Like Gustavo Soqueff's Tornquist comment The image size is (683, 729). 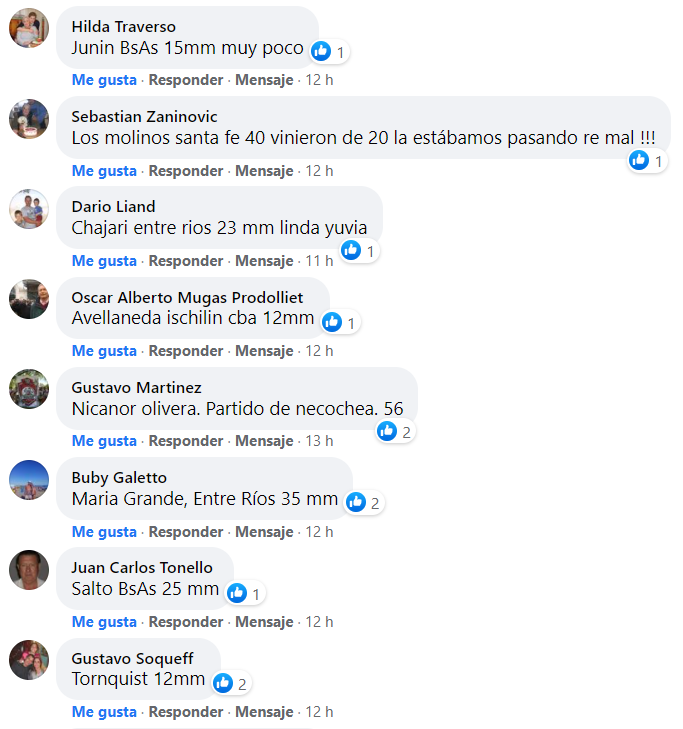(x=104, y=712)
